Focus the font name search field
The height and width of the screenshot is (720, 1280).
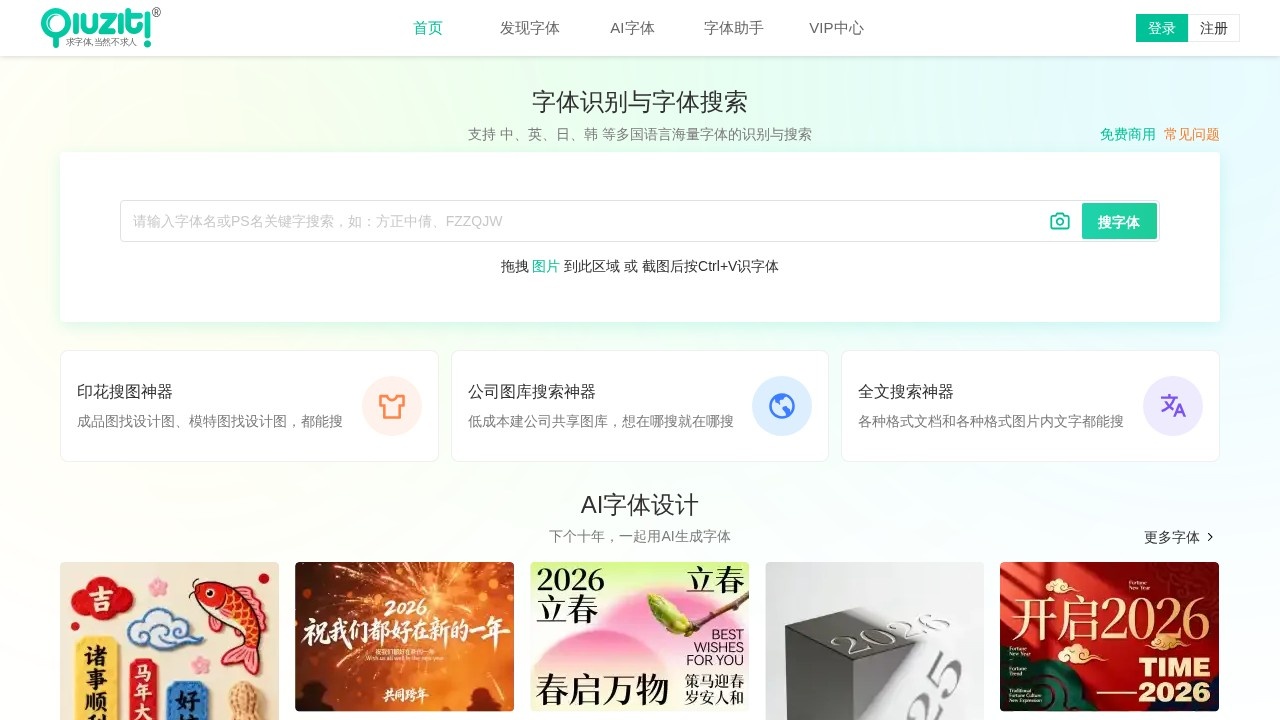point(580,221)
